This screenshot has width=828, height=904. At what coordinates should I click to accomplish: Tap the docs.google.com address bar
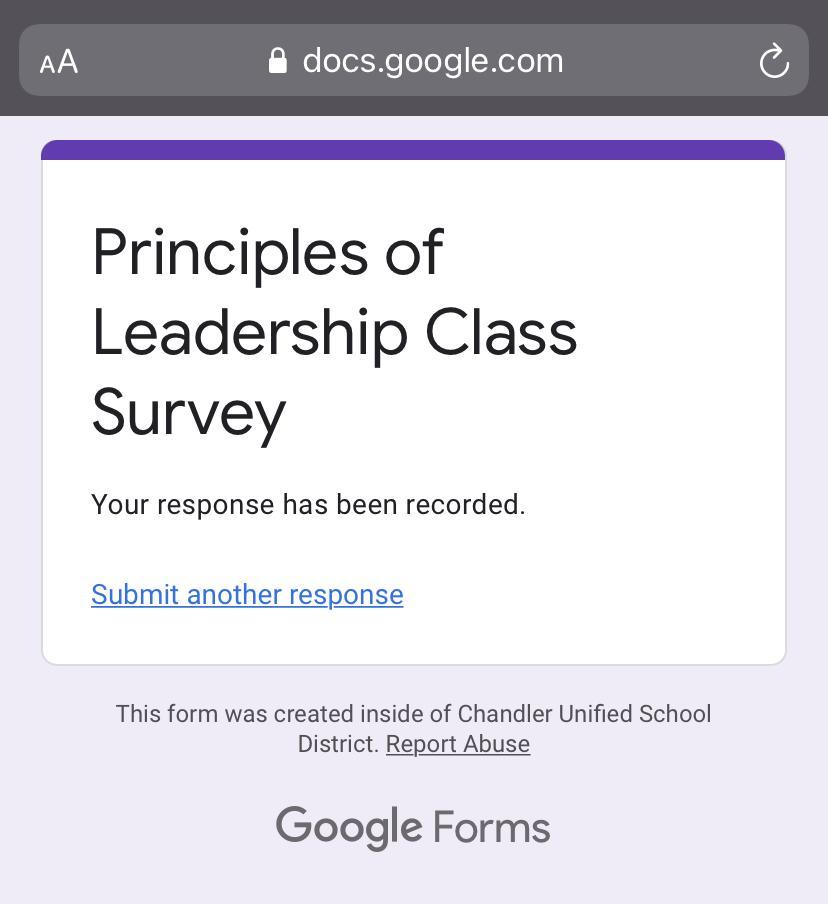point(415,61)
